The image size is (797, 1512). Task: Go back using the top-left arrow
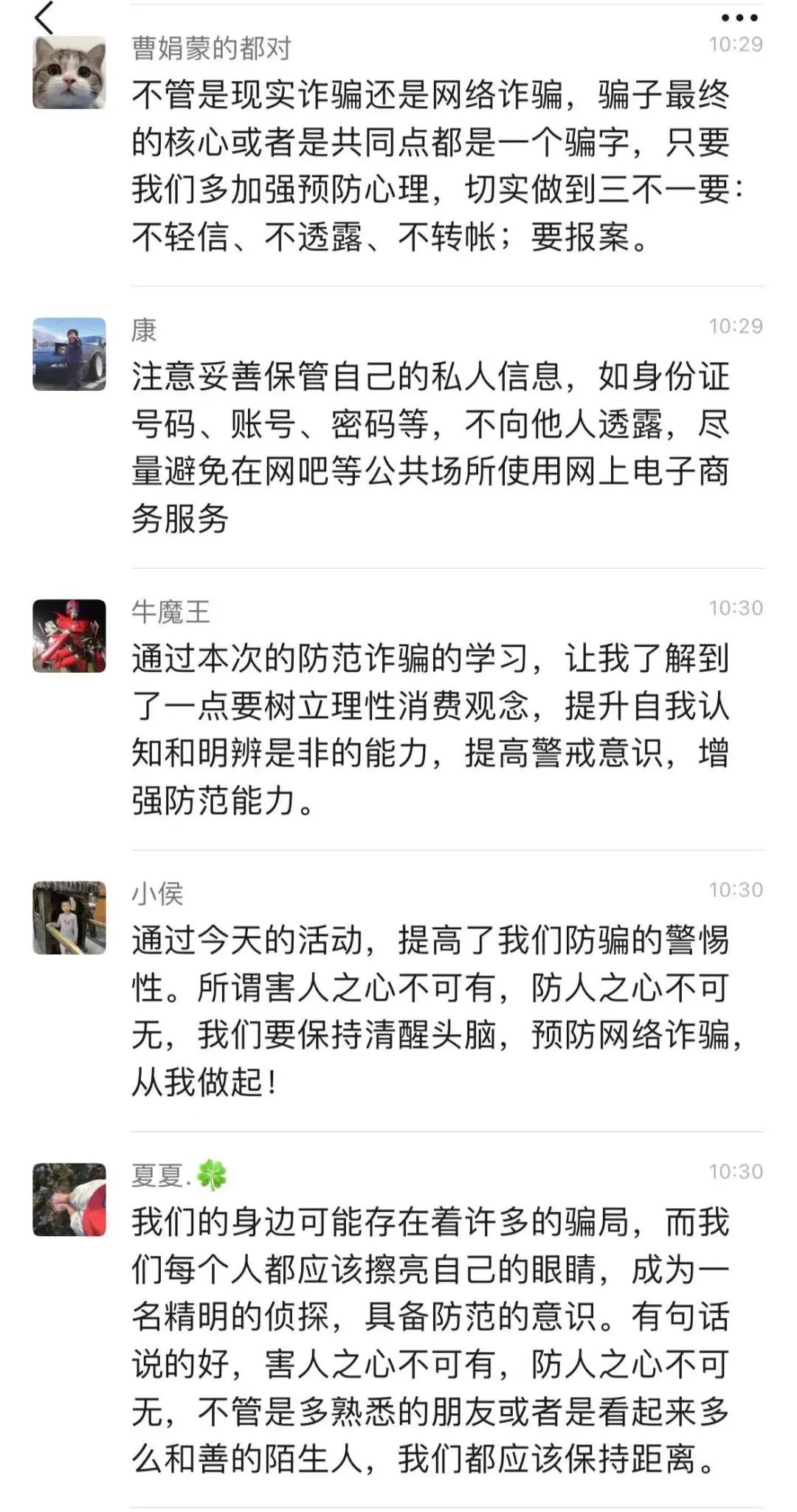[44, 18]
